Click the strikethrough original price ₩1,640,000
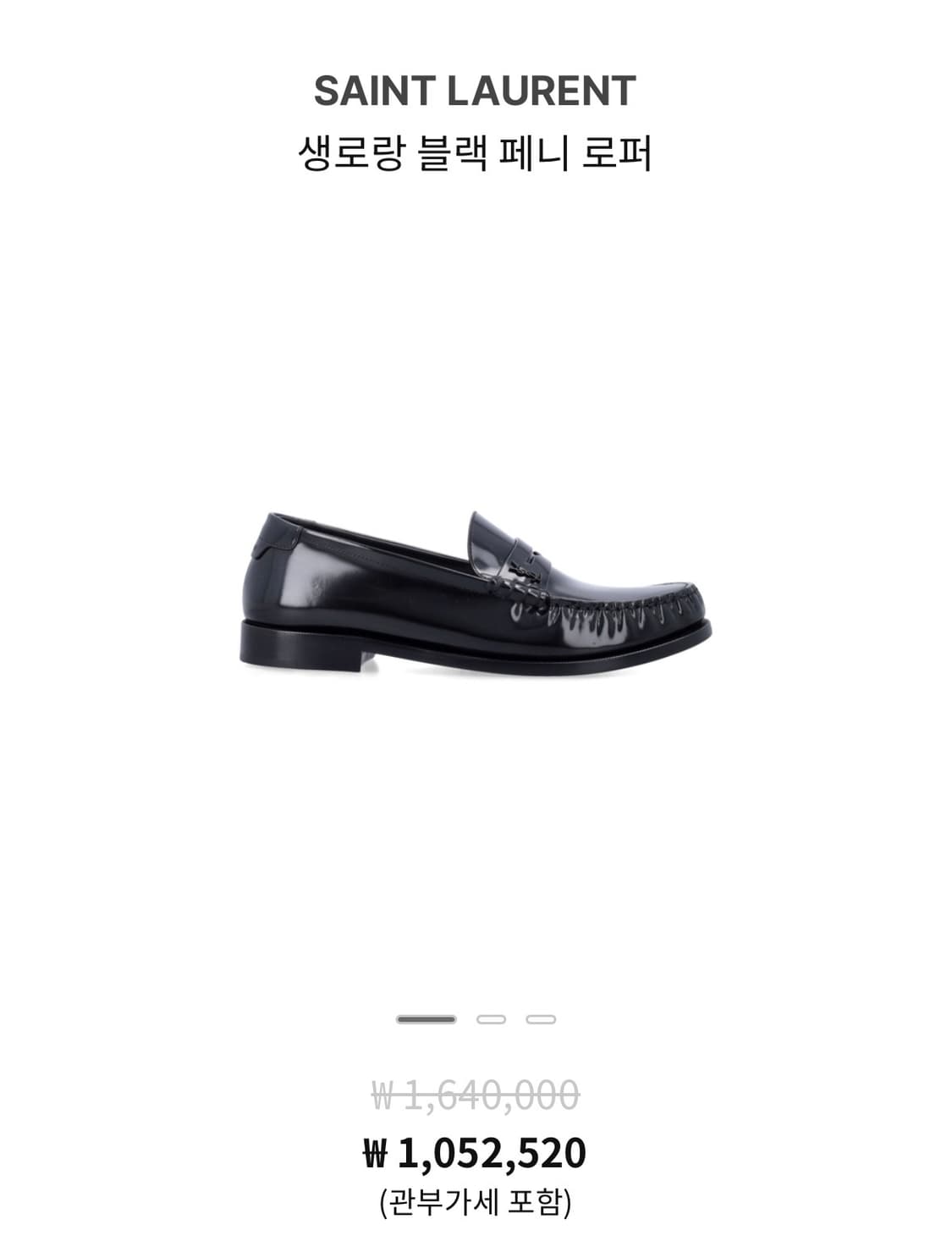 pos(476,1093)
